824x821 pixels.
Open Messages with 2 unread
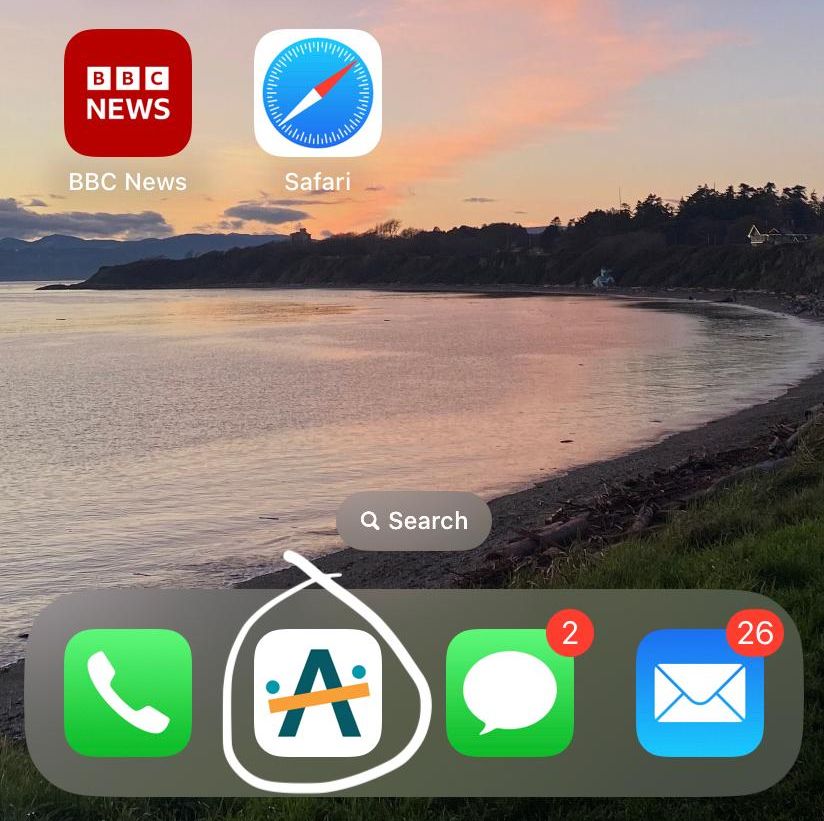coord(509,693)
